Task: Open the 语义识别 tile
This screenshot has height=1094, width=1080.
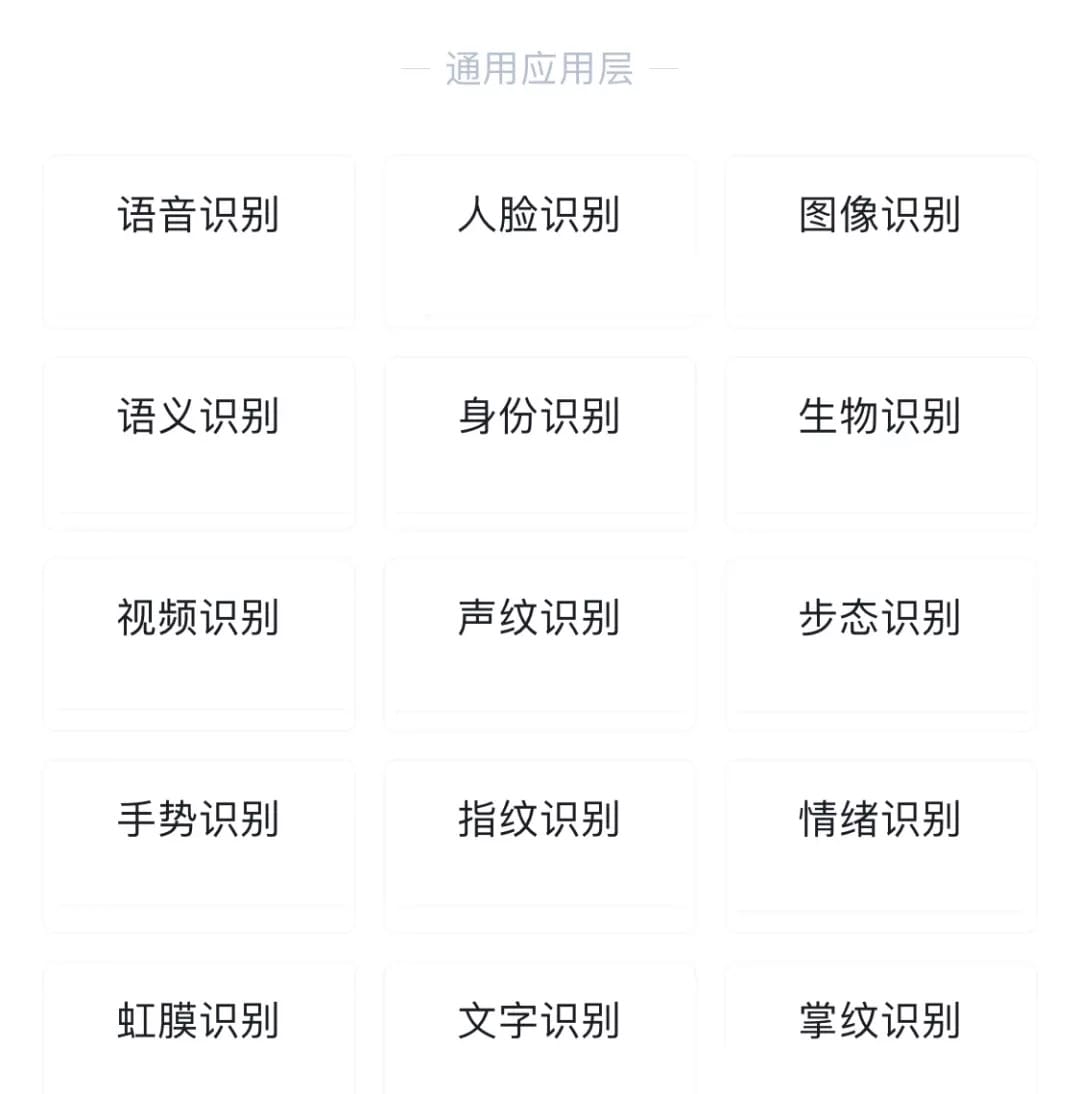Action: pos(199,443)
